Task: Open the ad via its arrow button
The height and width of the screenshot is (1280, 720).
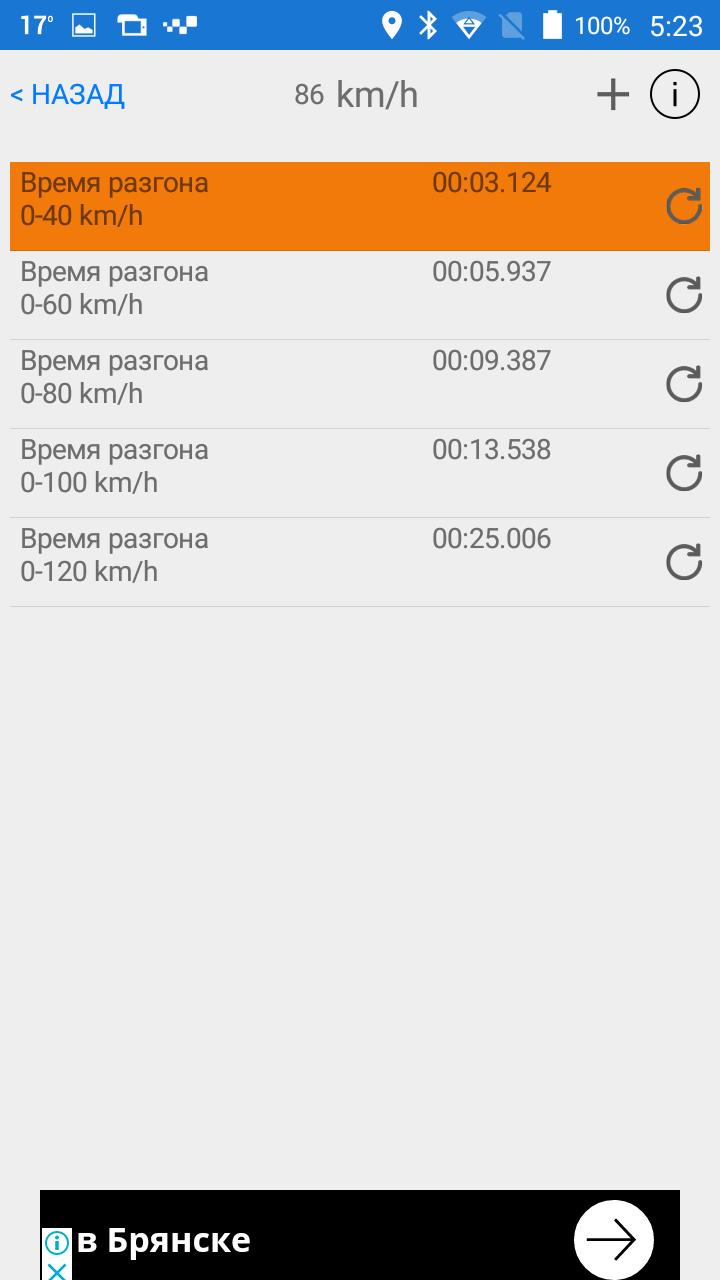Action: click(613, 1240)
